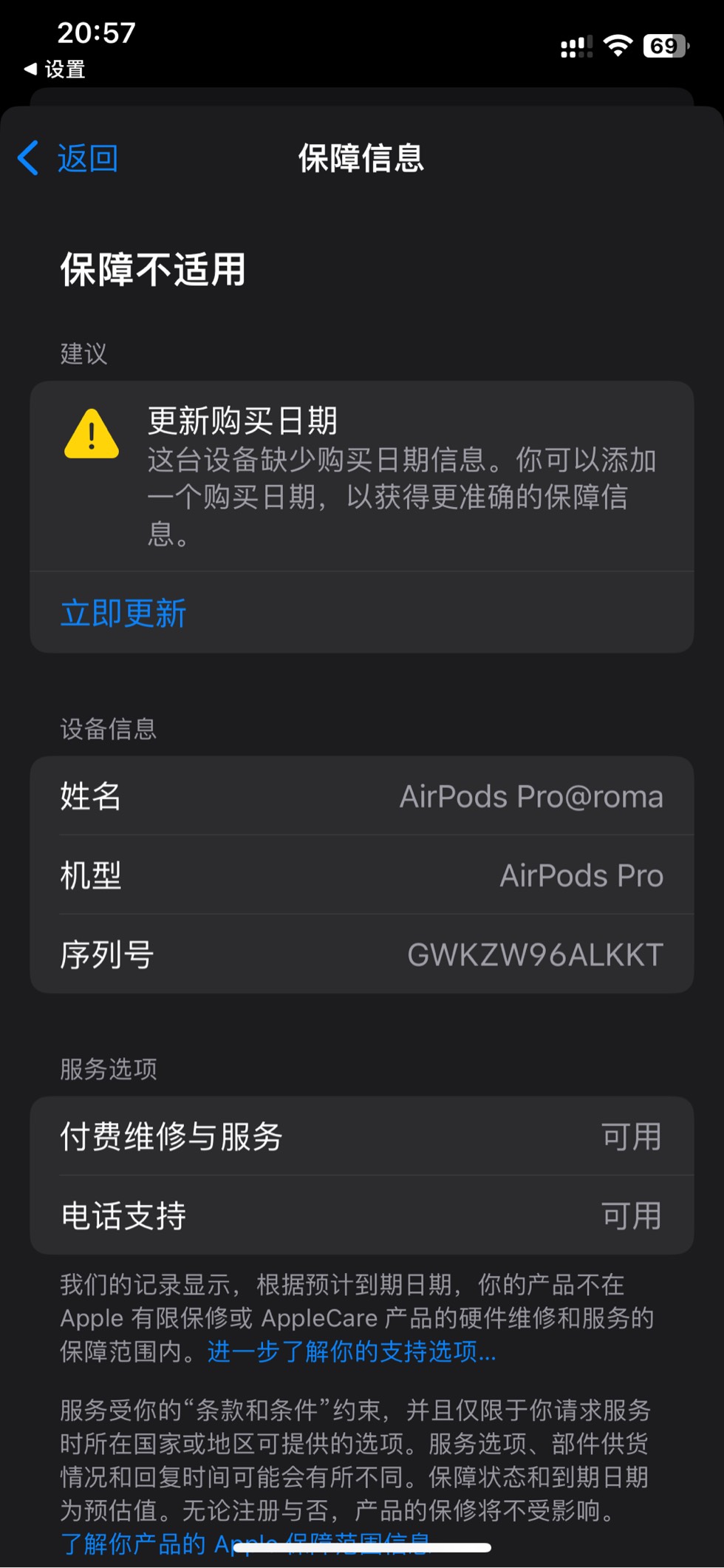724x1568 pixels.
Task: Return to 设置 via status bar breadcrumb
Action: 55,69
